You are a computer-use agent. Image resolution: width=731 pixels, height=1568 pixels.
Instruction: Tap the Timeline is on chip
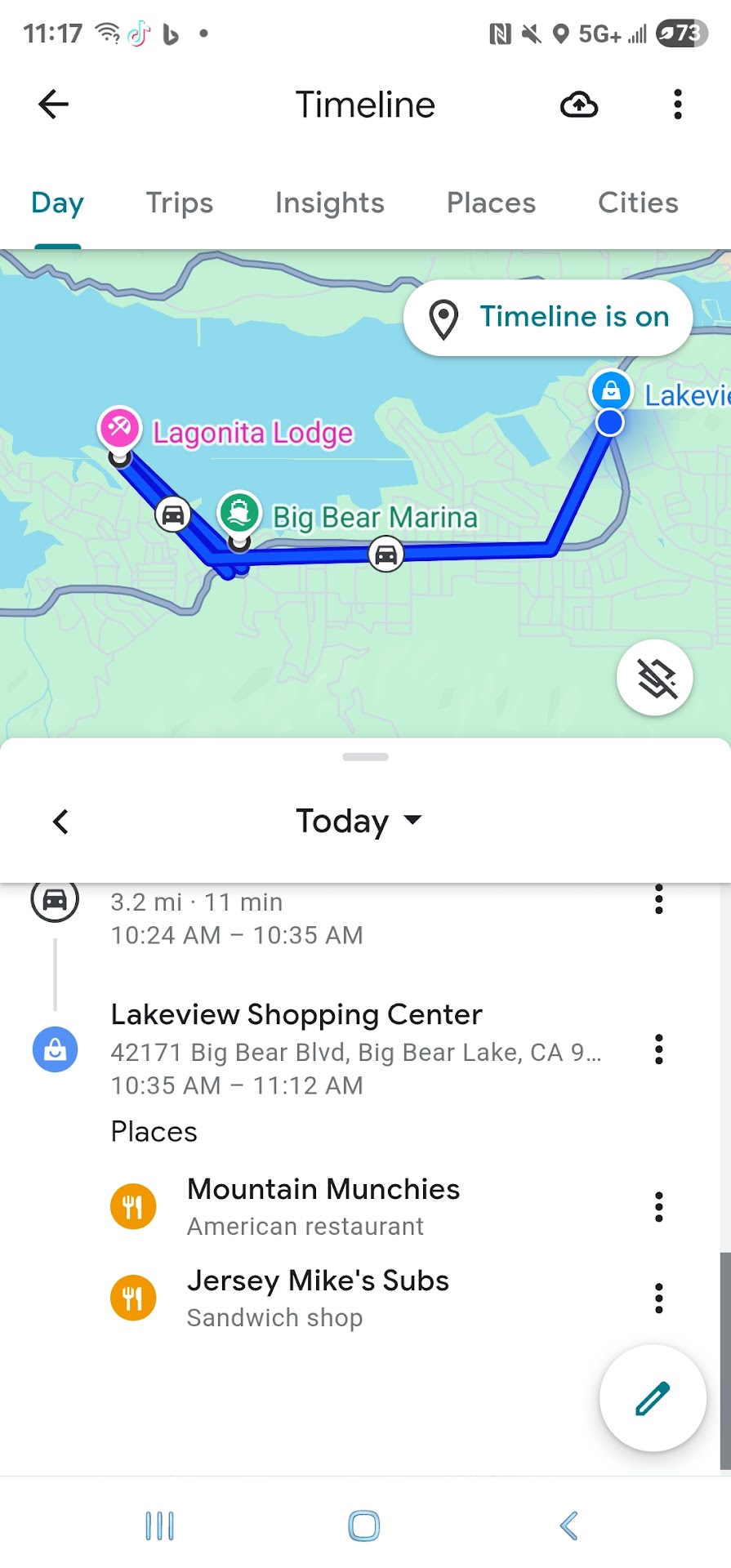click(548, 318)
